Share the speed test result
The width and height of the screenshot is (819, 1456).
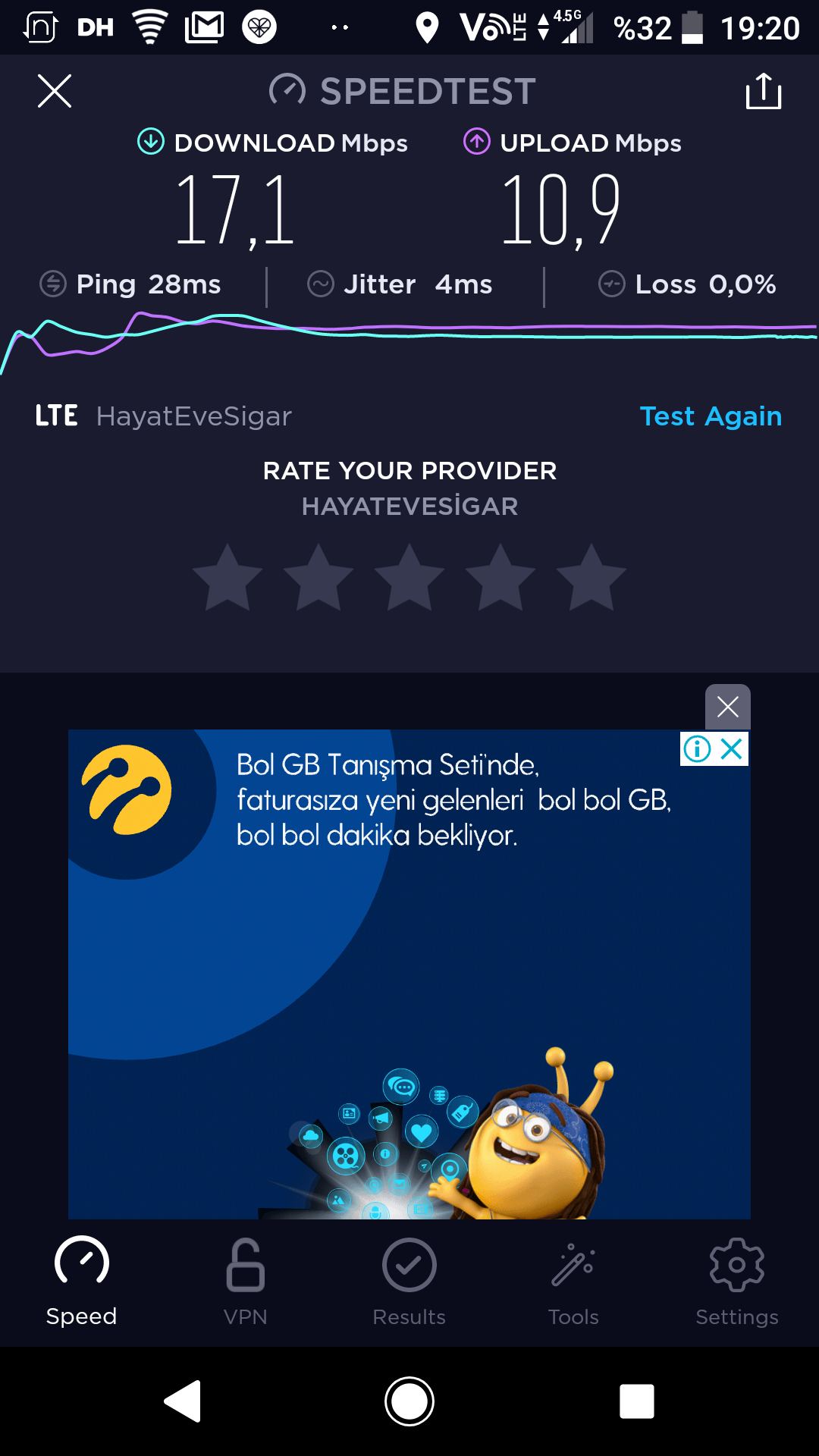pos(764,91)
